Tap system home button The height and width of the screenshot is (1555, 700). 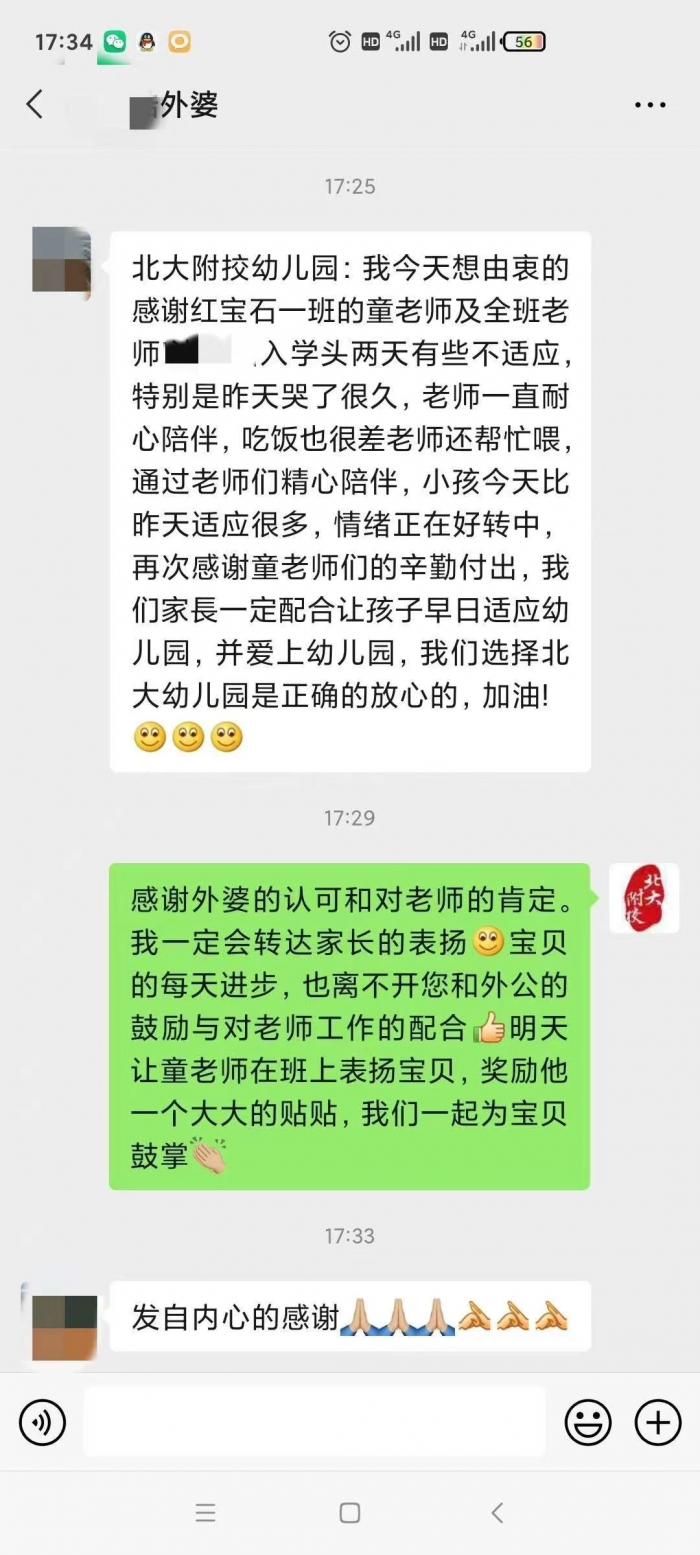click(350, 1513)
